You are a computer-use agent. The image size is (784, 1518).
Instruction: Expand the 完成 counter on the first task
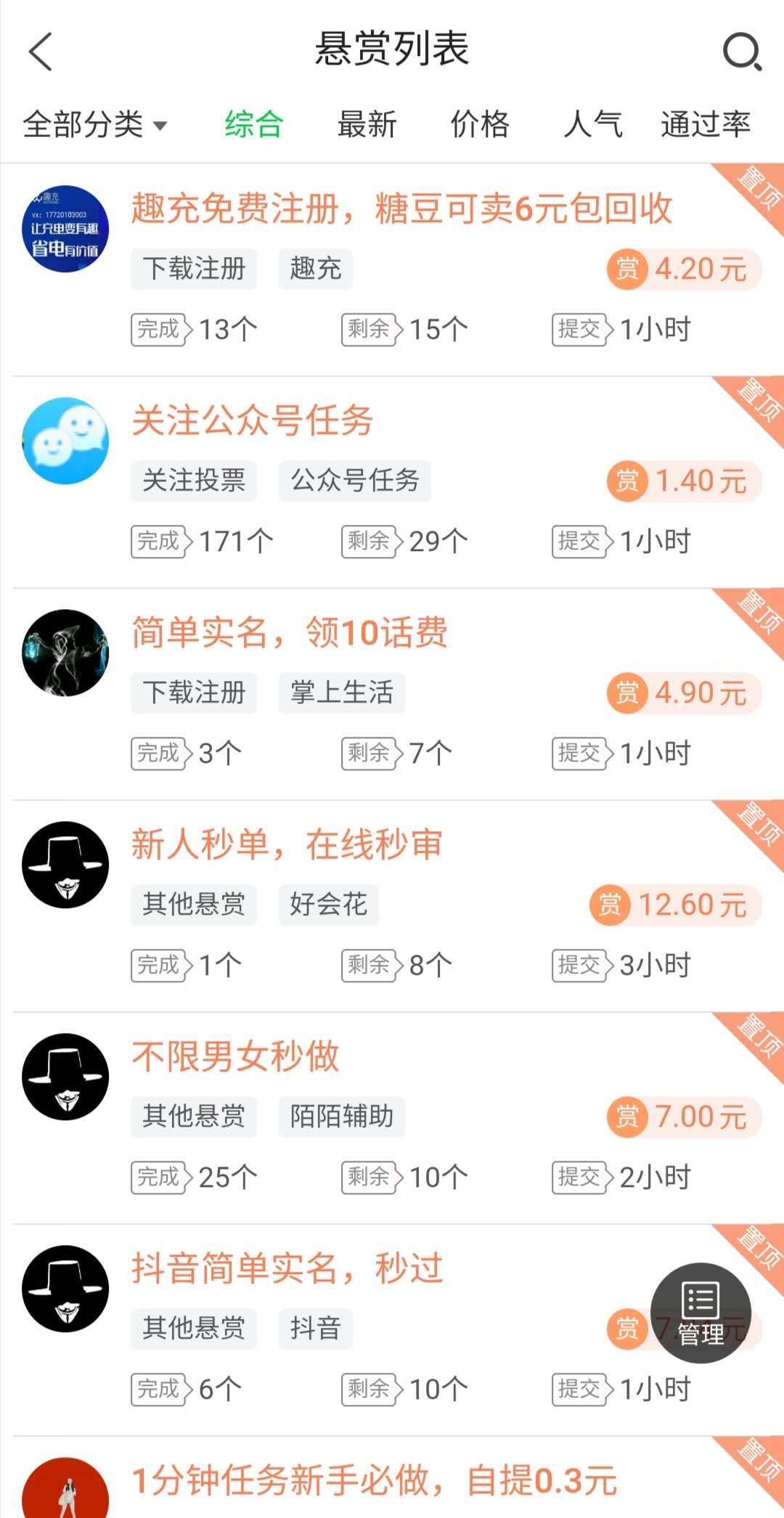160,330
